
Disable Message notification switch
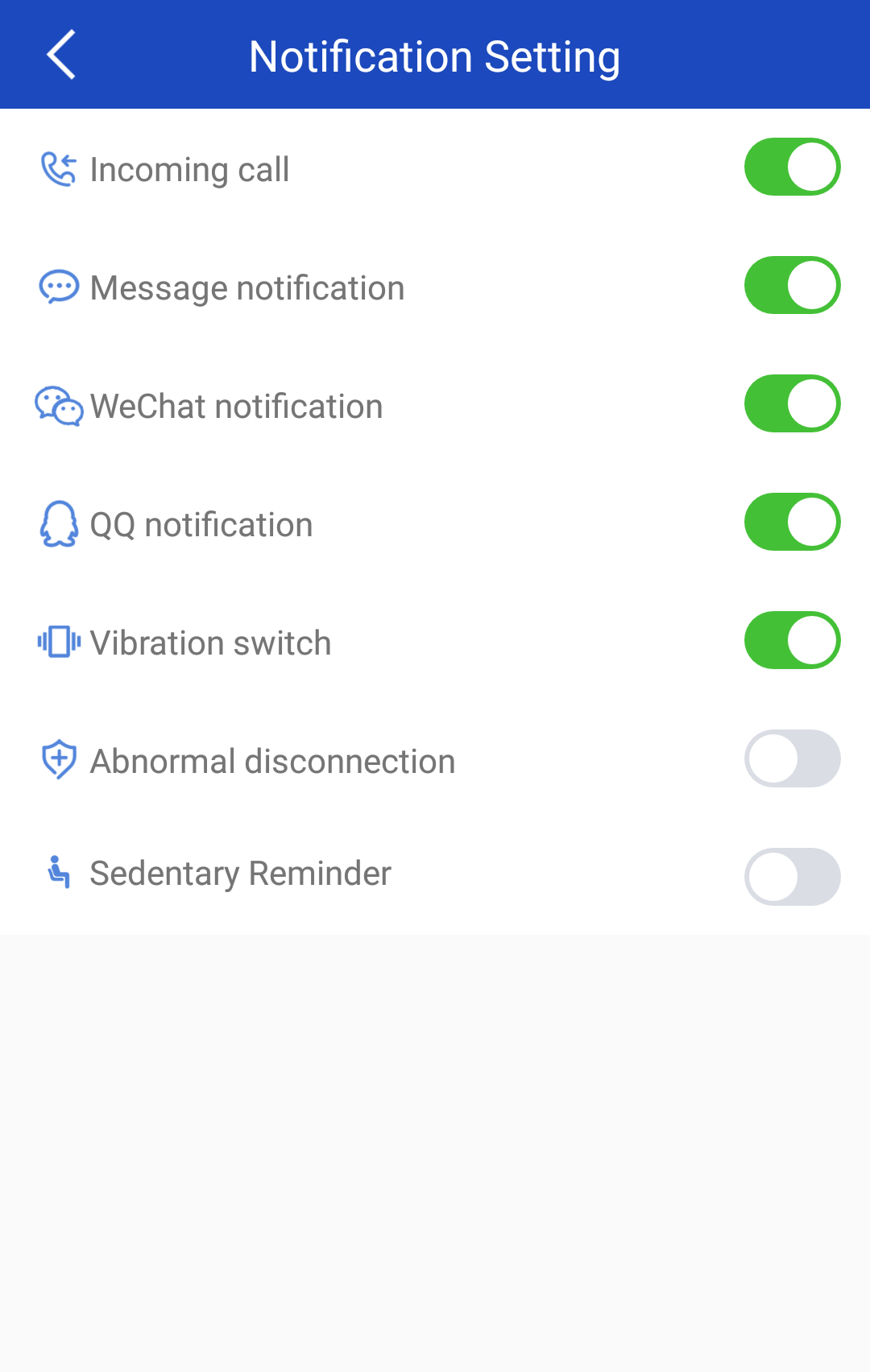792,285
